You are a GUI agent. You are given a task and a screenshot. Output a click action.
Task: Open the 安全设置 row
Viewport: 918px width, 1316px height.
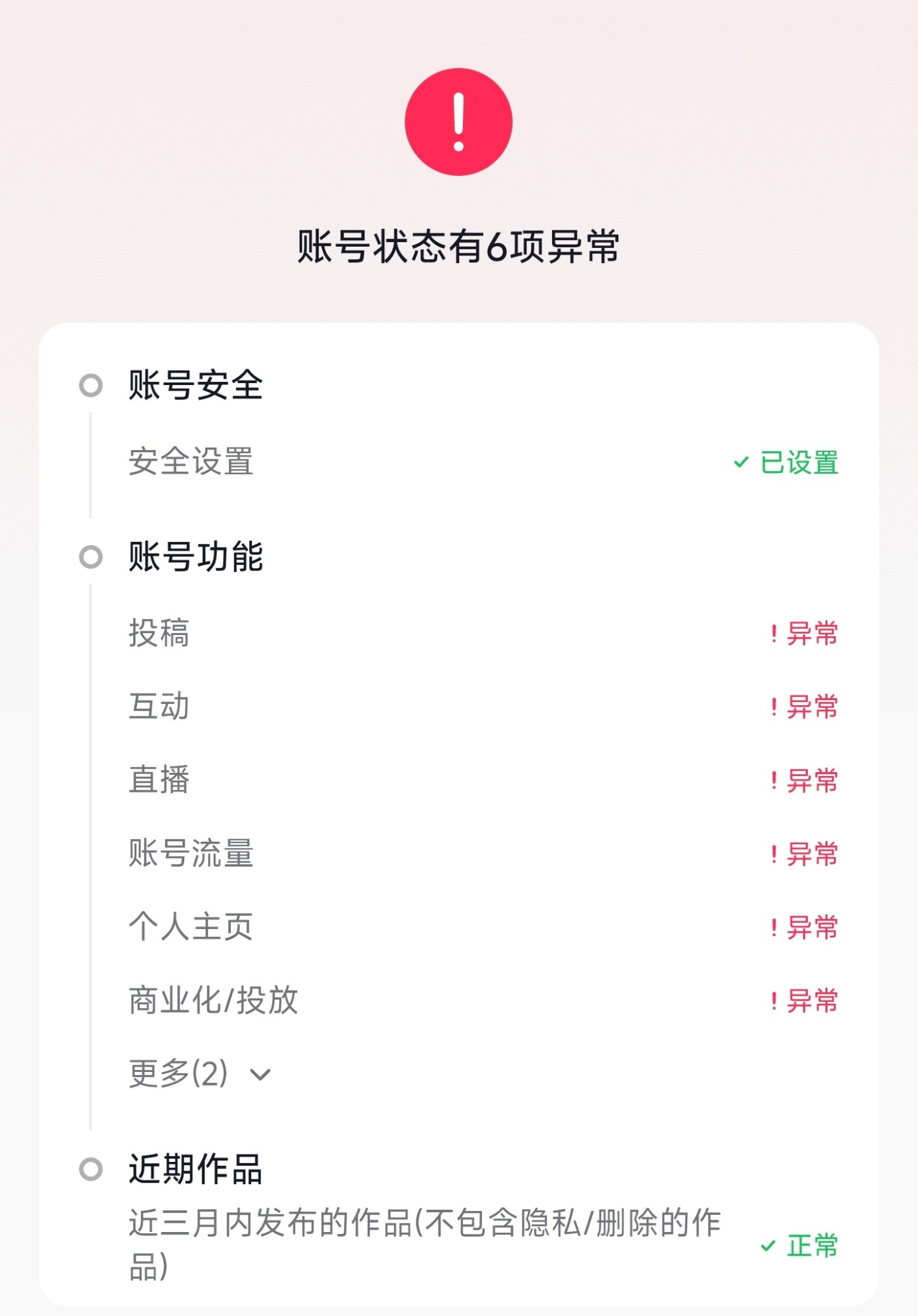[x=459, y=462]
